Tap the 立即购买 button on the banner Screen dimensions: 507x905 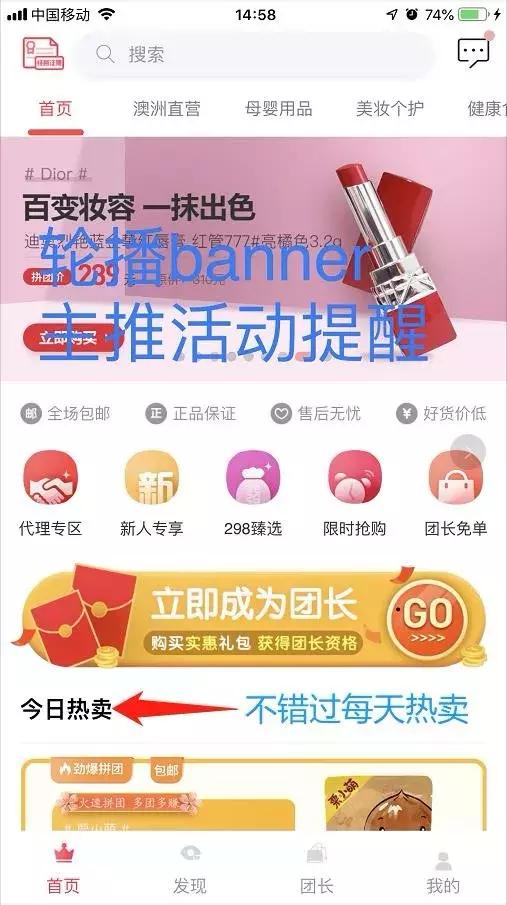(68, 338)
